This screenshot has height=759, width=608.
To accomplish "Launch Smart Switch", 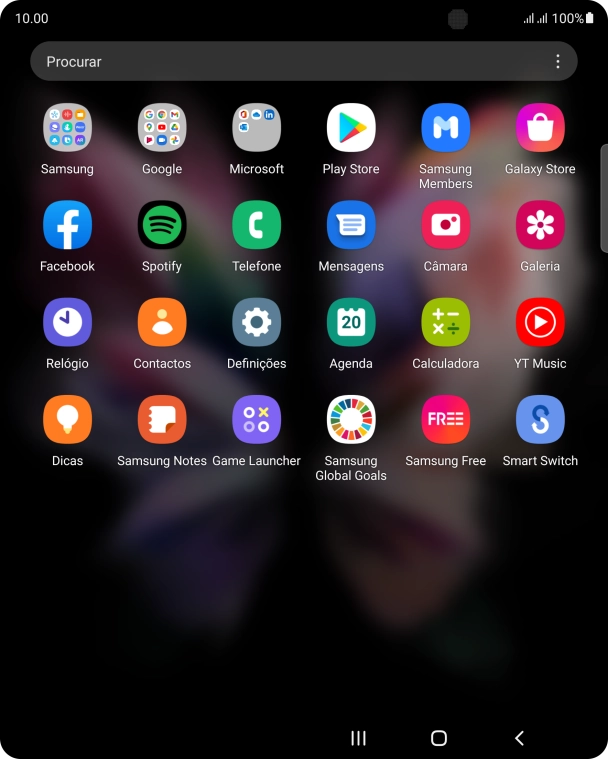I will point(540,419).
